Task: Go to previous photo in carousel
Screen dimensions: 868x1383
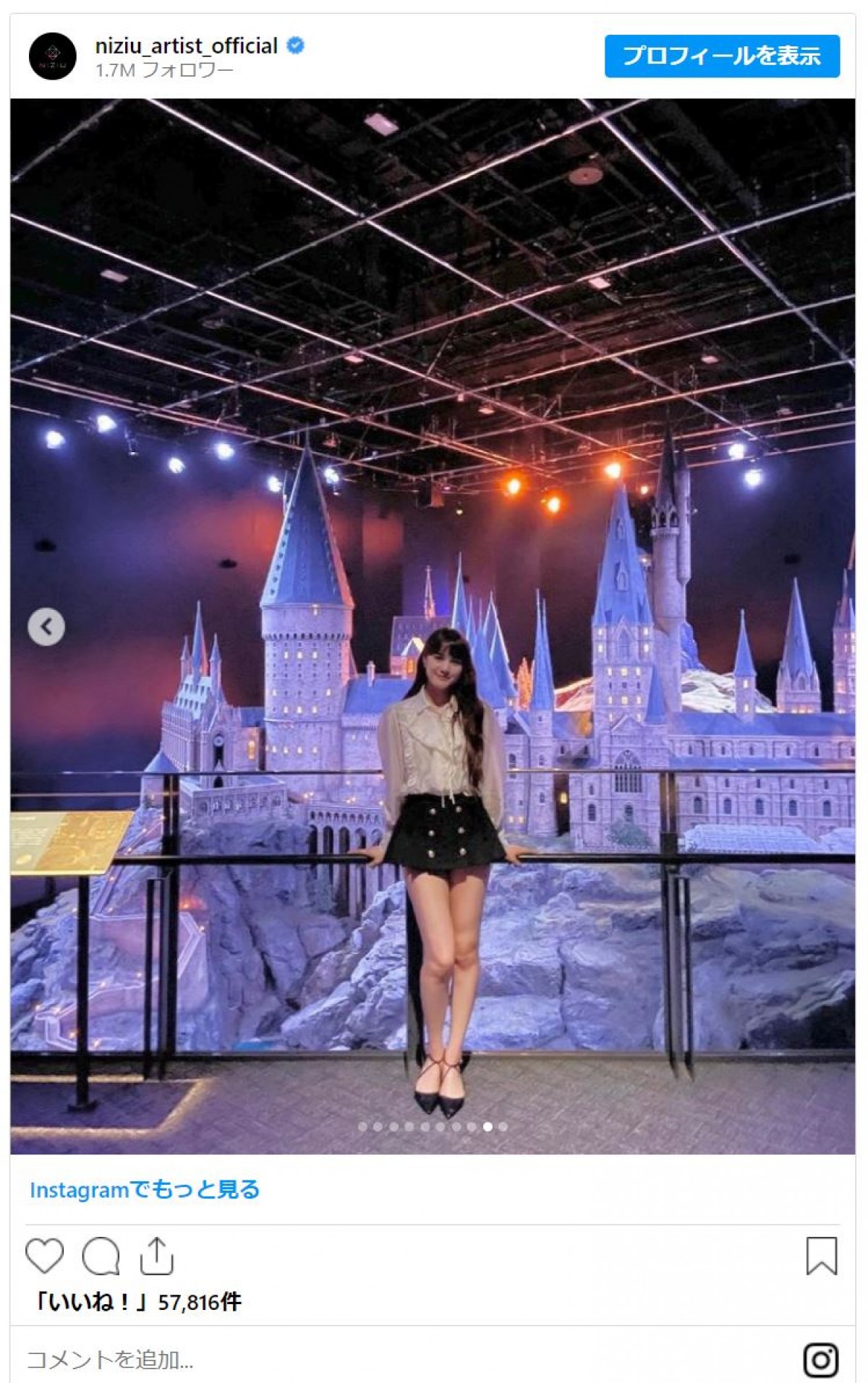Action: point(46,626)
